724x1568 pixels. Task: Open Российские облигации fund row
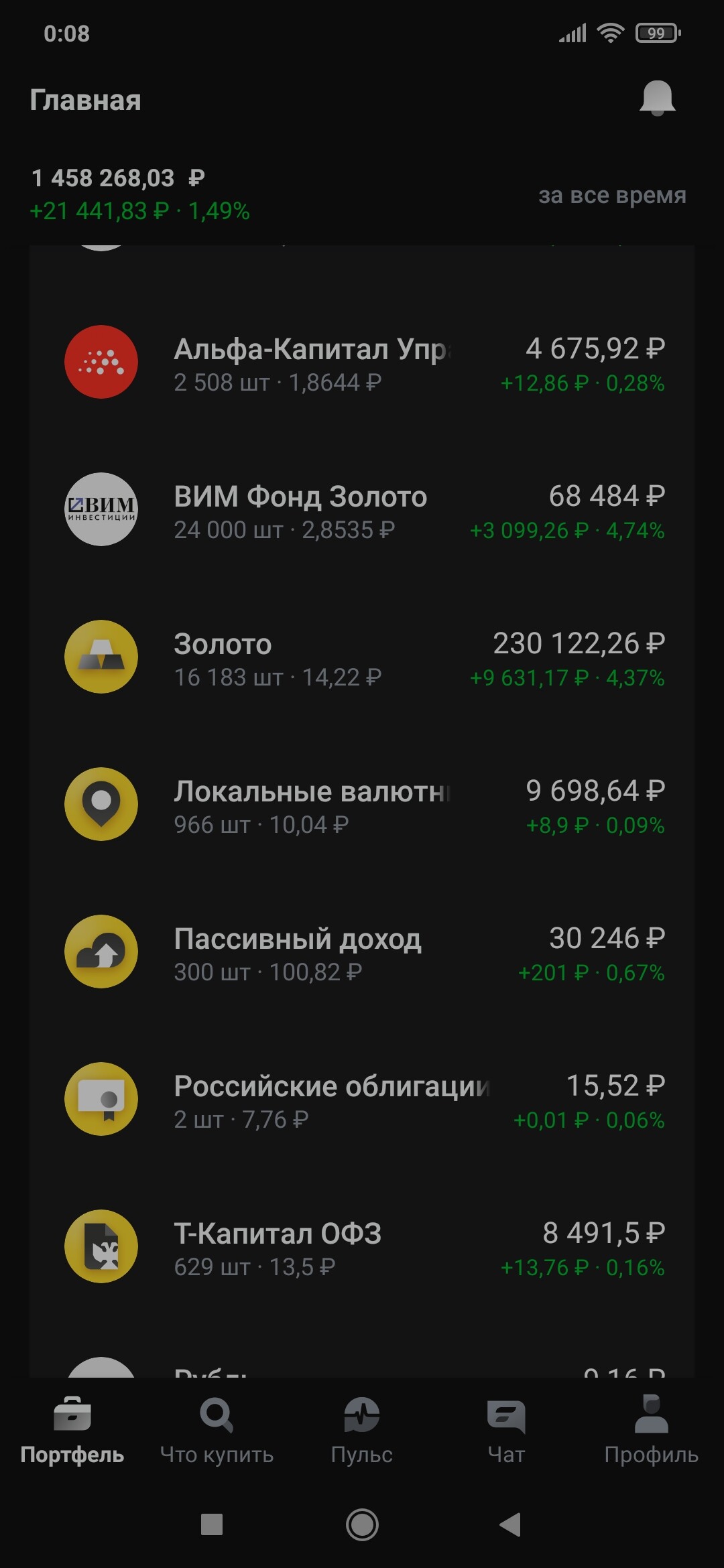pos(362,1100)
